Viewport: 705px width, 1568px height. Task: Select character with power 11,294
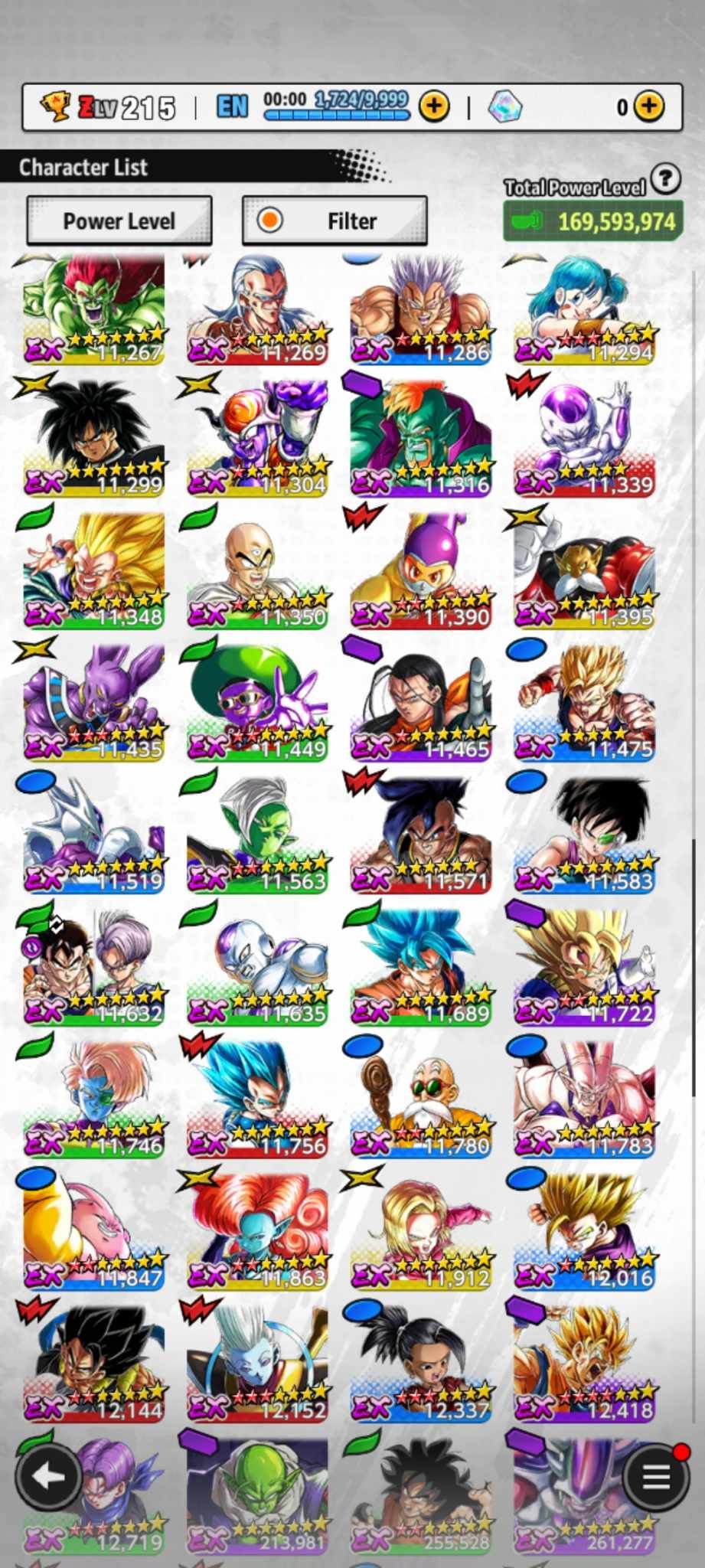click(584, 310)
